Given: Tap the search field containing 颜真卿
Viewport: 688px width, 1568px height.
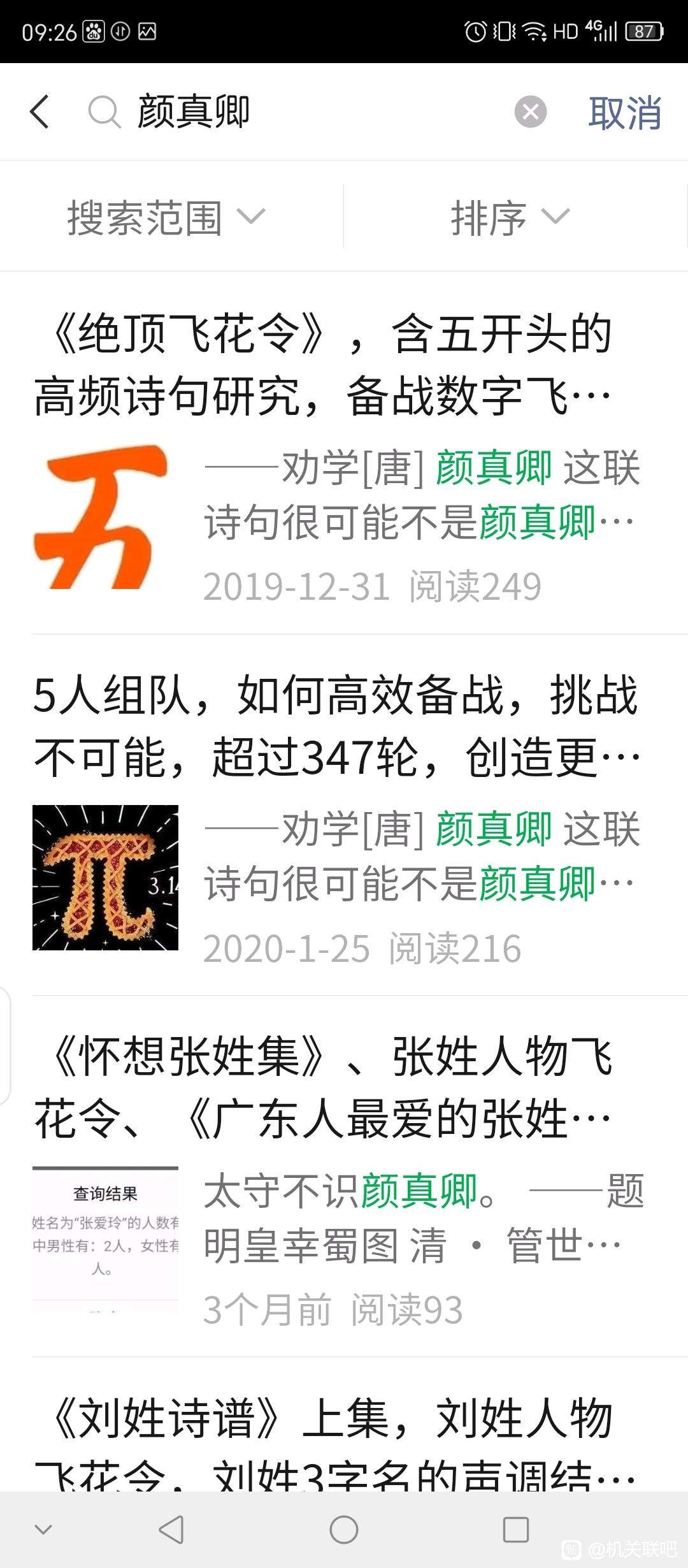Looking at the screenshot, I should click(x=306, y=112).
